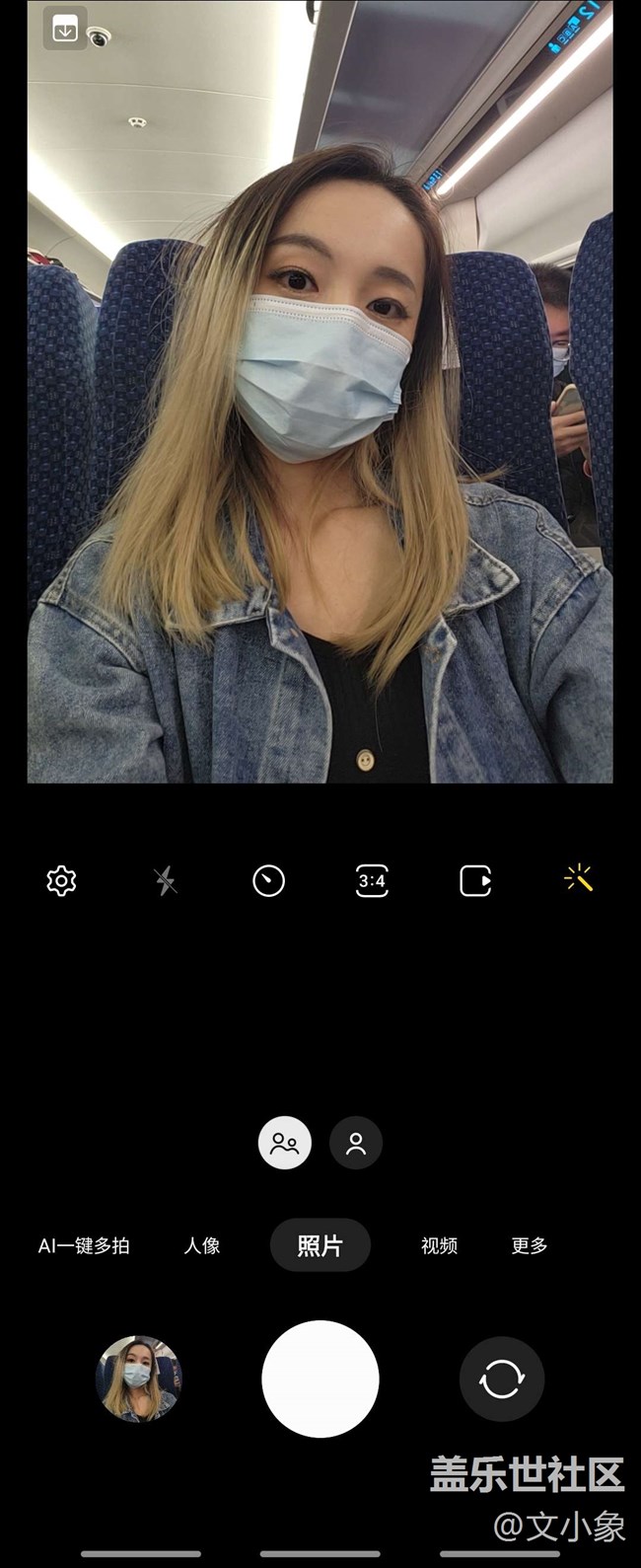641x1568 pixels.
Task: Open the timer options
Action: pyautogui.click(x=268, y=880)
